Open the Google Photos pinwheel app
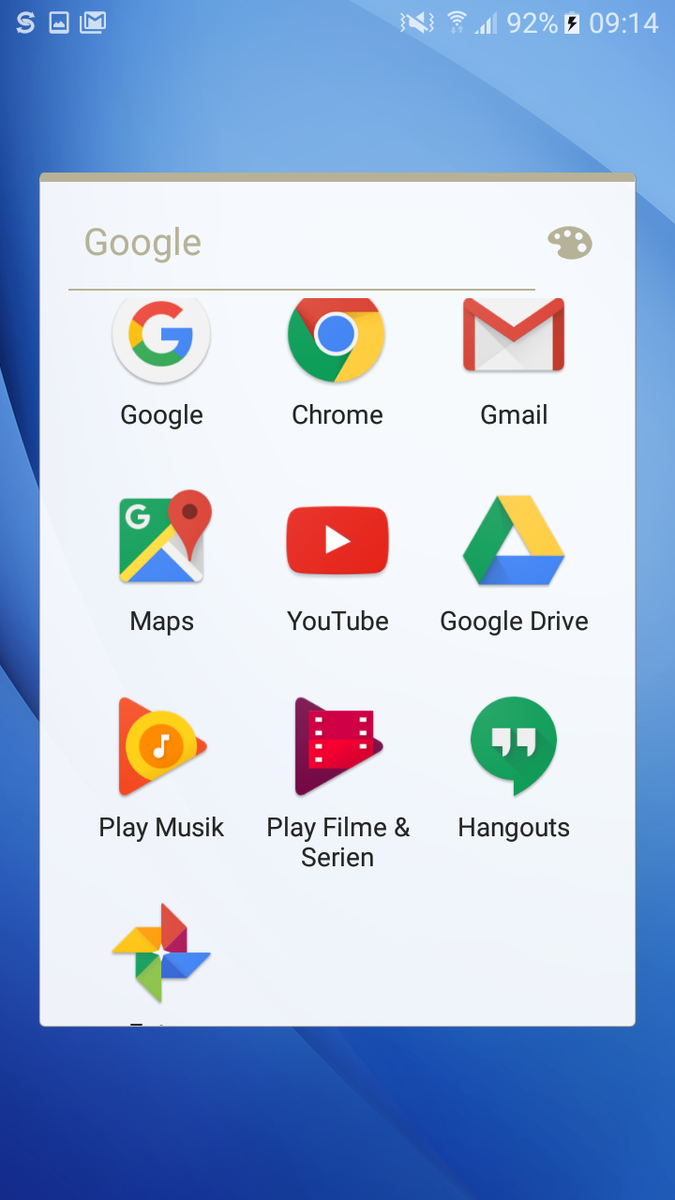The image size is (675, 1200). 161,953
